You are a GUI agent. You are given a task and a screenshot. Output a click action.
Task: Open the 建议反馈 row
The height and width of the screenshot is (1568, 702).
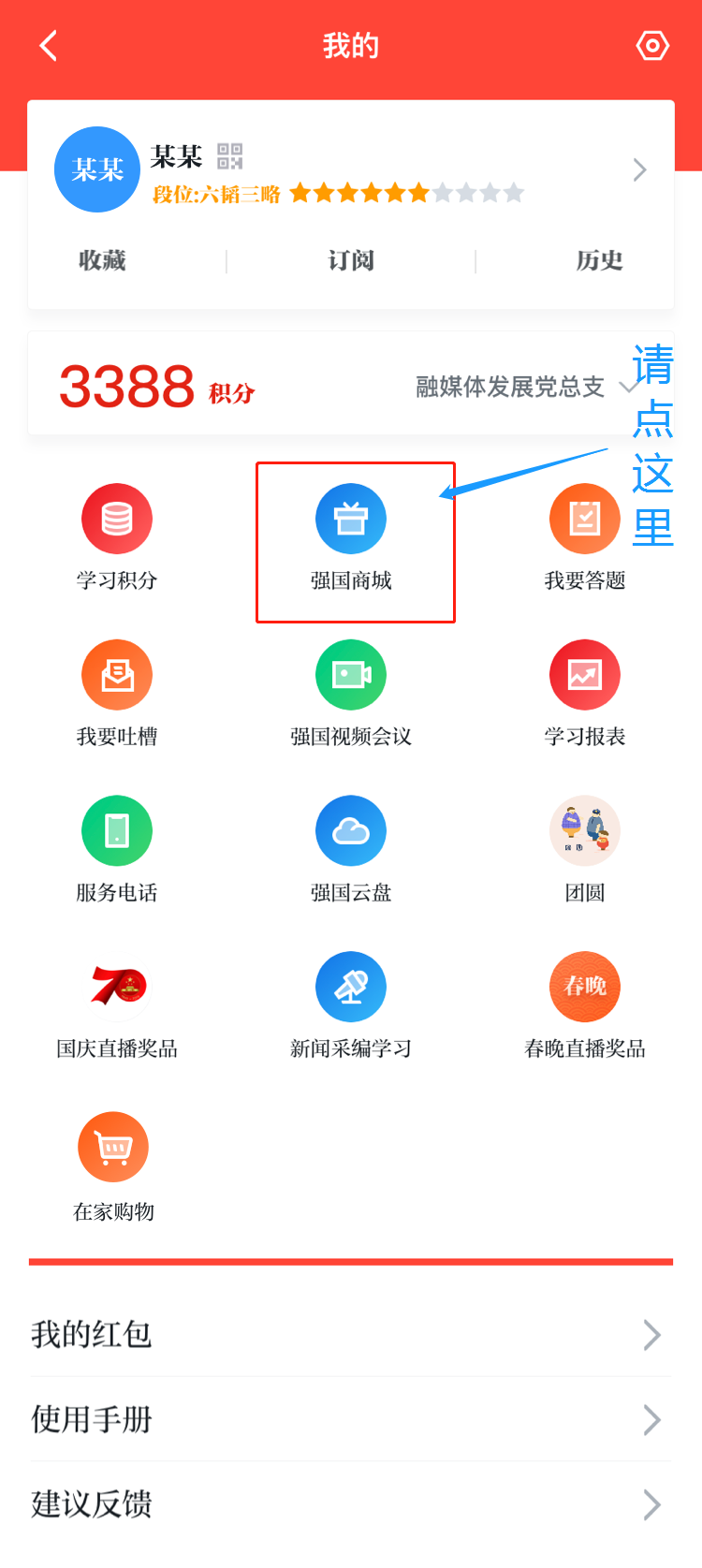point(351,1504)
